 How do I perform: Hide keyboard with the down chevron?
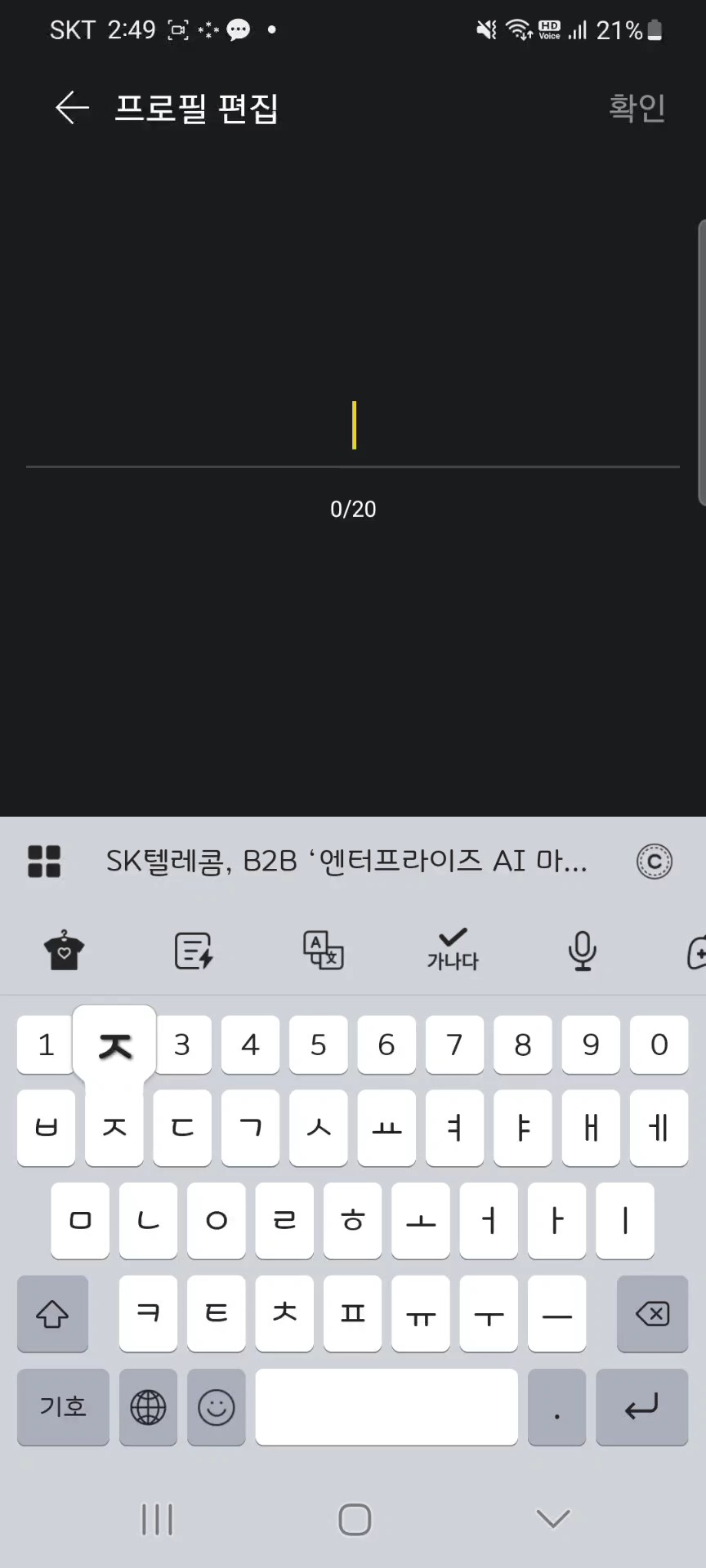[552, 1517]
